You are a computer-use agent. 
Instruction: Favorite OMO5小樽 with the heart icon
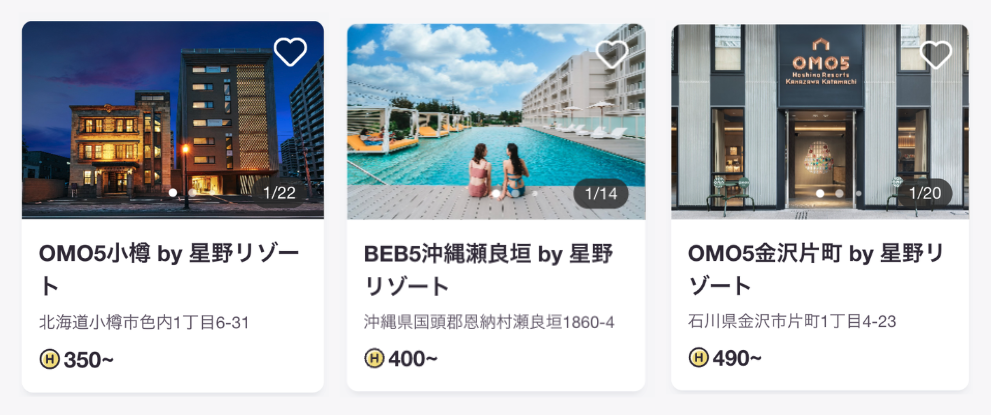[x=290, y=52]
